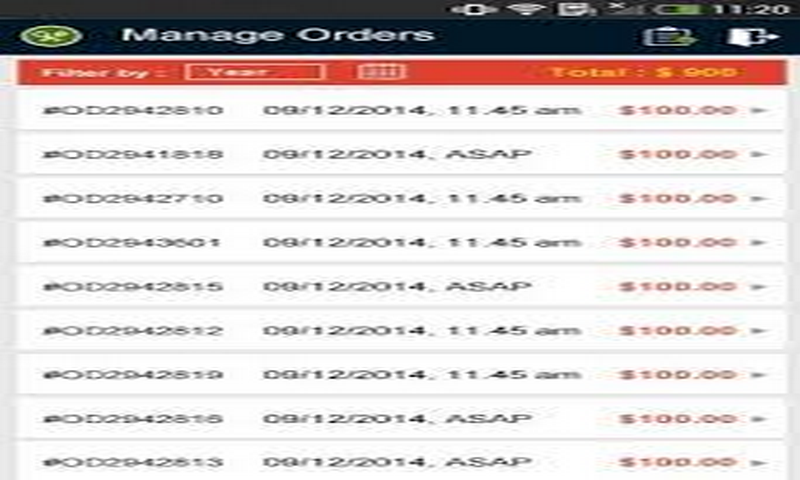Open order #OD2943601
The height and width of the screenshot is (480, 800).
click(400, 242)
